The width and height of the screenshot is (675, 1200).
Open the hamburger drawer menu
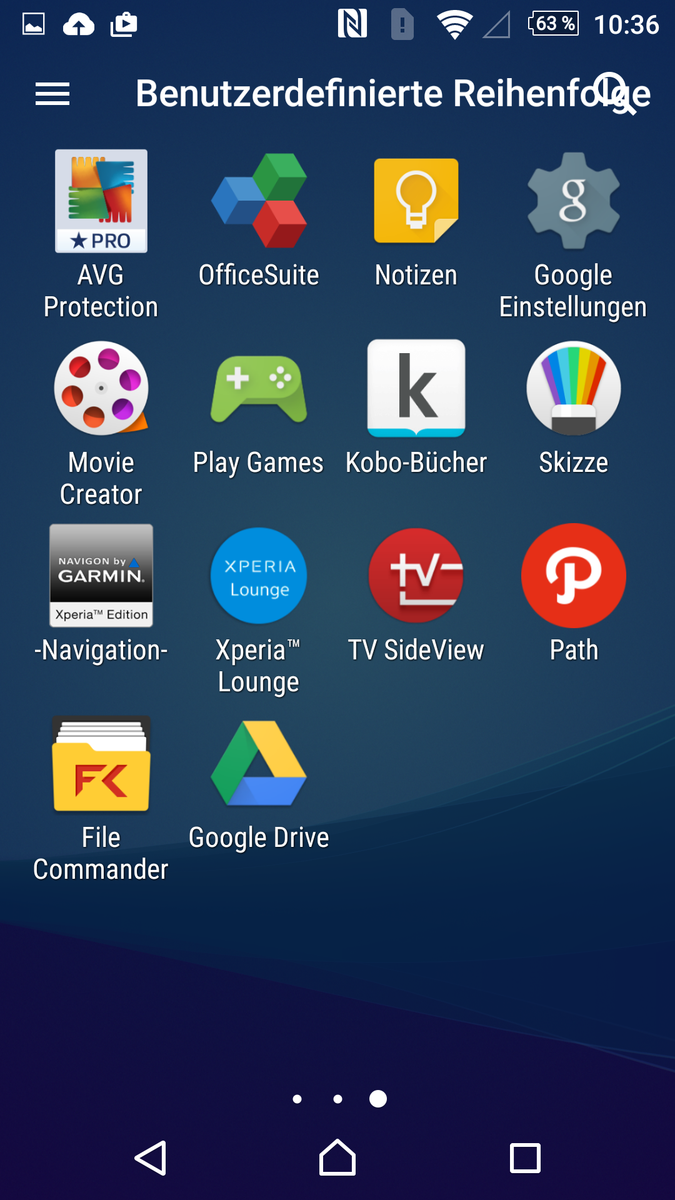53,94
